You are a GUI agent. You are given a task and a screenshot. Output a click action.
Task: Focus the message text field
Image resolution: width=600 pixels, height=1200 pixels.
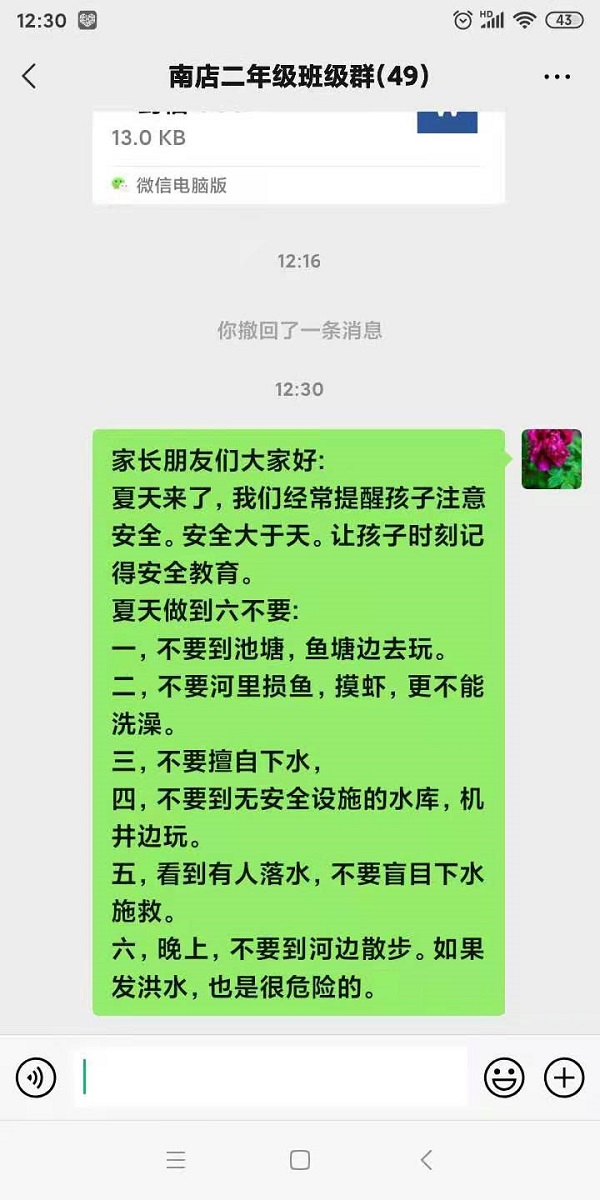click(270, 1077)
